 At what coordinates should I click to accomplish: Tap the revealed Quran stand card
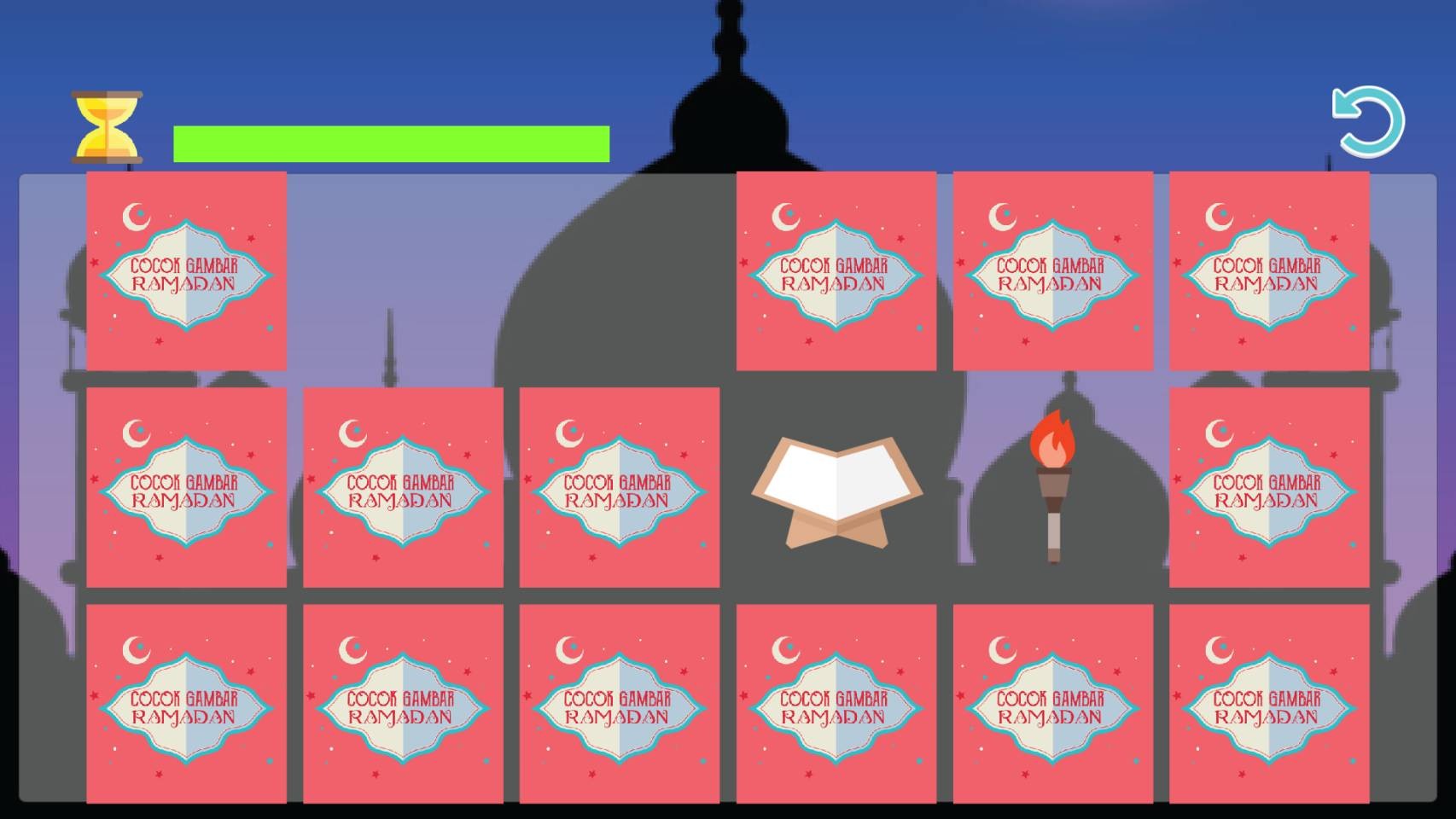[x=836, y=489]
